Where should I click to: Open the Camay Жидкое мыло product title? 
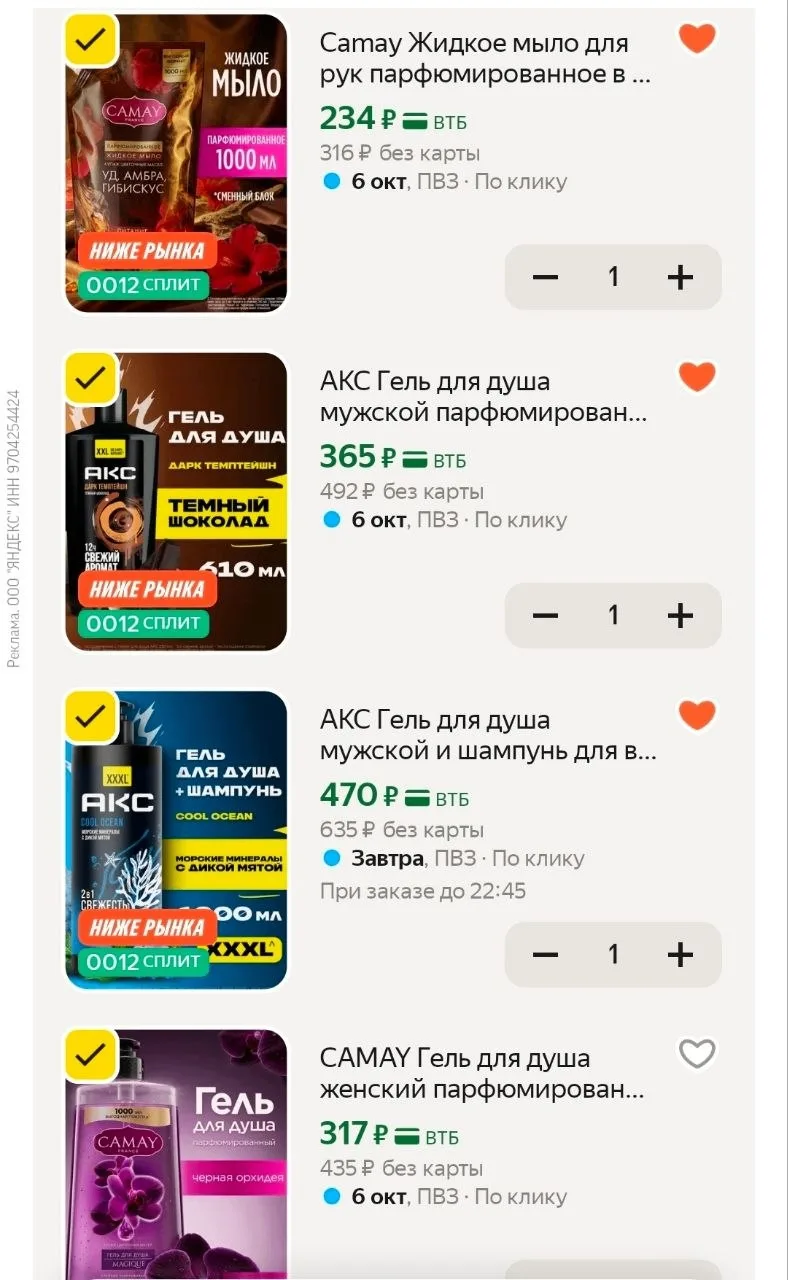(x=486, y=59)
